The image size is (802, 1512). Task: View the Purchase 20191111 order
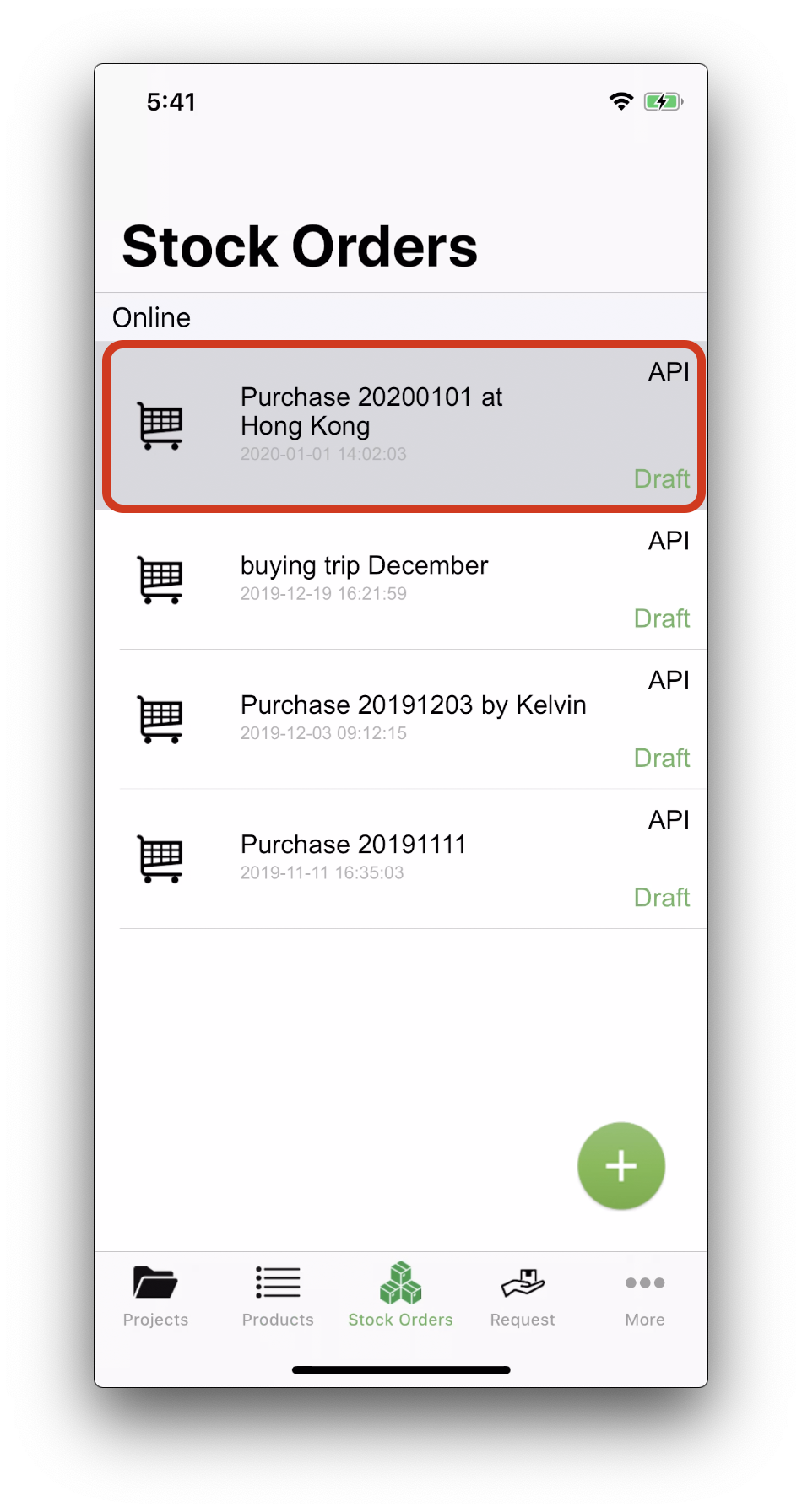point(404,858)
